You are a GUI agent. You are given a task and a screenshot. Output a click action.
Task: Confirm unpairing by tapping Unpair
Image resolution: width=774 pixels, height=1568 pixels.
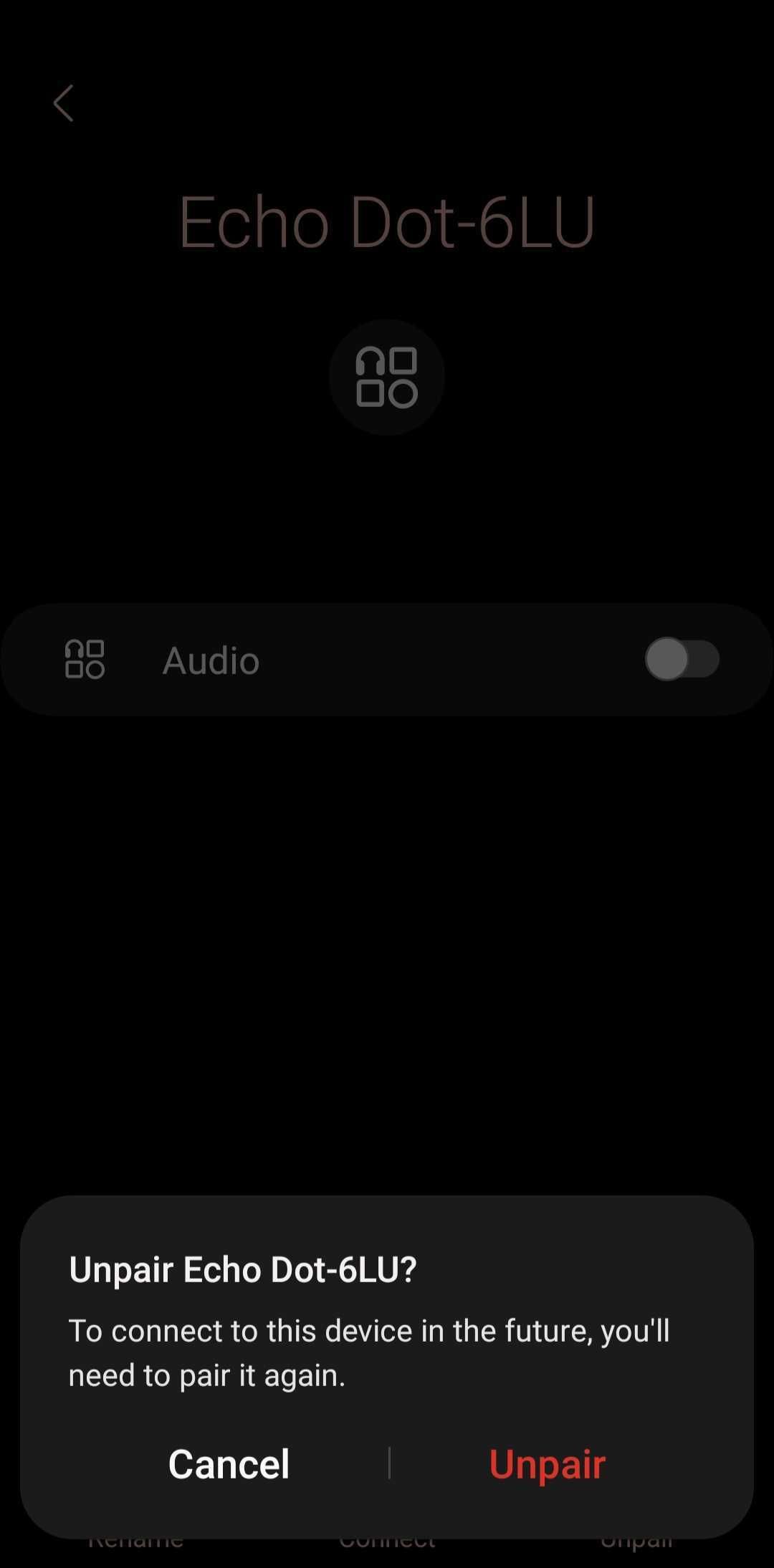click(x=548, y=1464)
